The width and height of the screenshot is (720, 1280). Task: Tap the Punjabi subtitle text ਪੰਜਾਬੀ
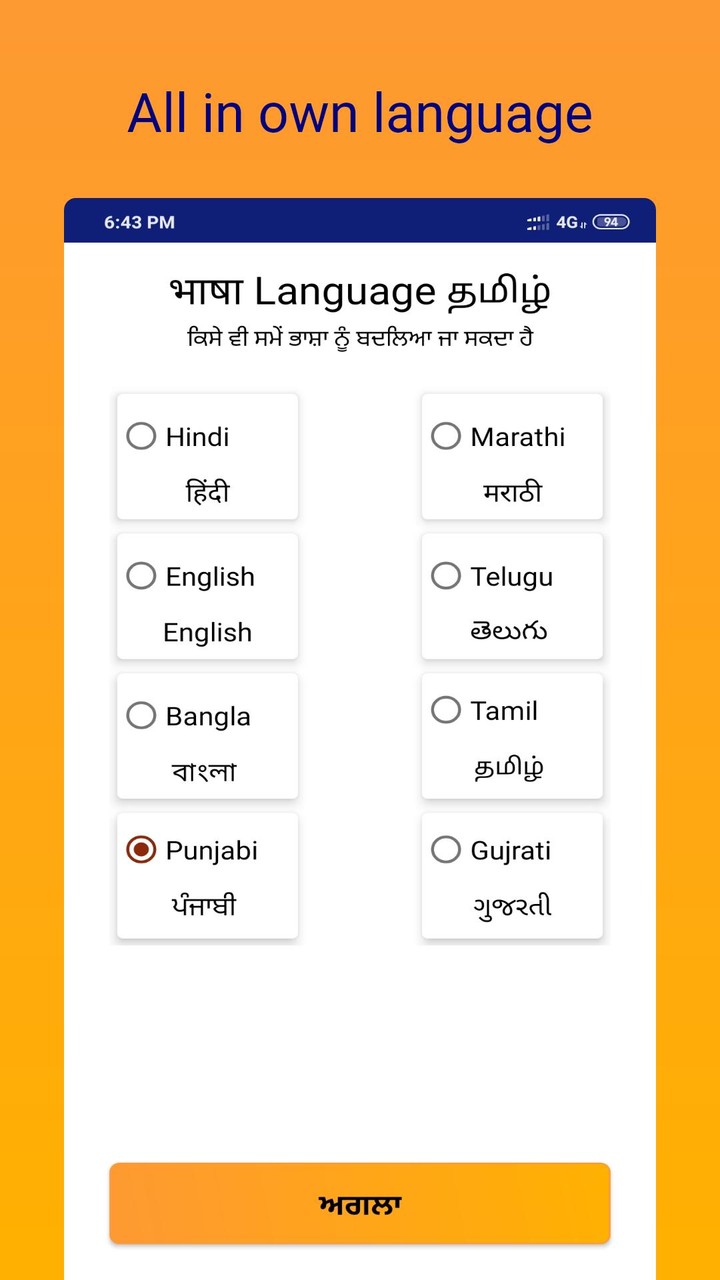click(x=207, y=905)
